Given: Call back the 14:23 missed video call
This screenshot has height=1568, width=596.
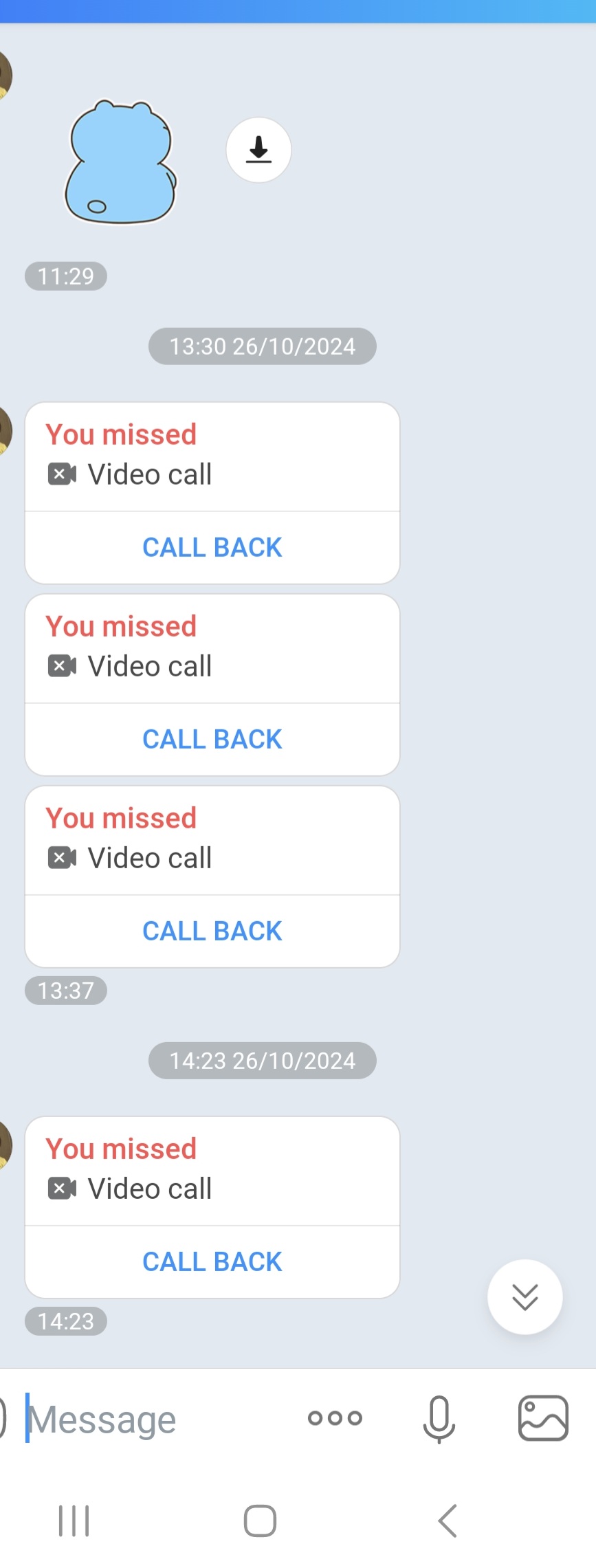Looking at the screenshot, I should click(x=212, y=1261).
